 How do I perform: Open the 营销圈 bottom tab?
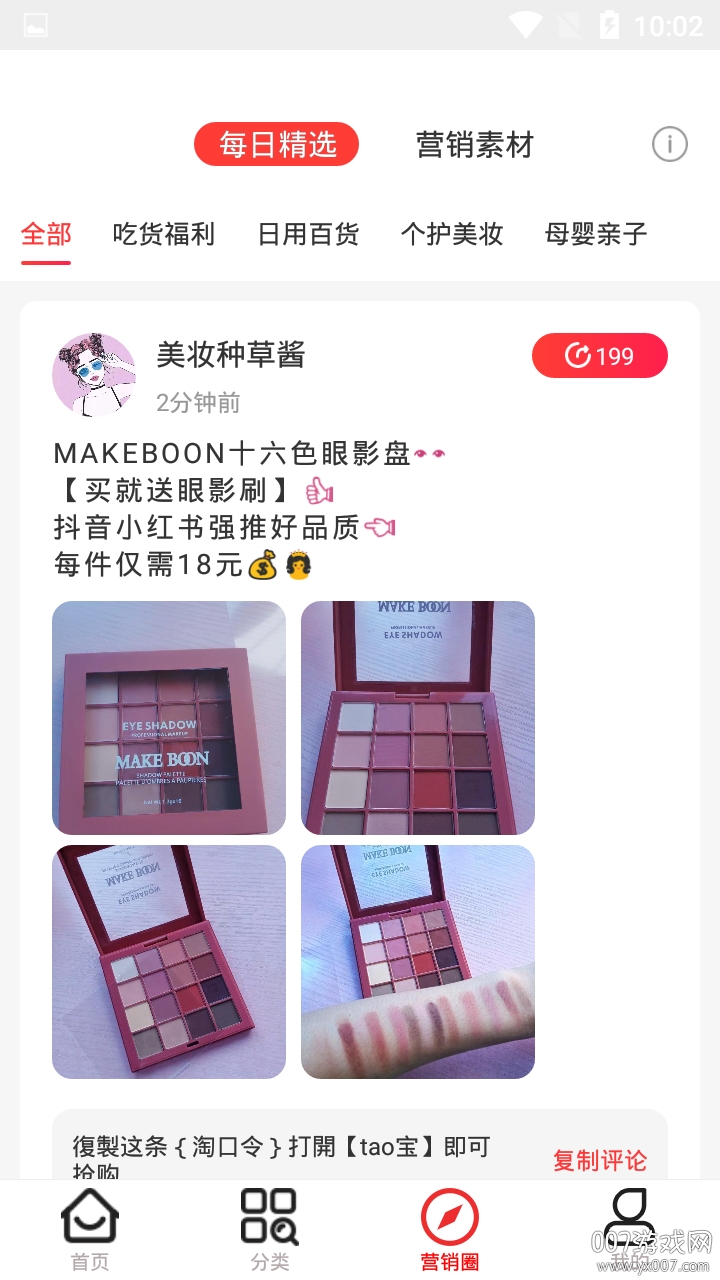(x=450, y=1230)
